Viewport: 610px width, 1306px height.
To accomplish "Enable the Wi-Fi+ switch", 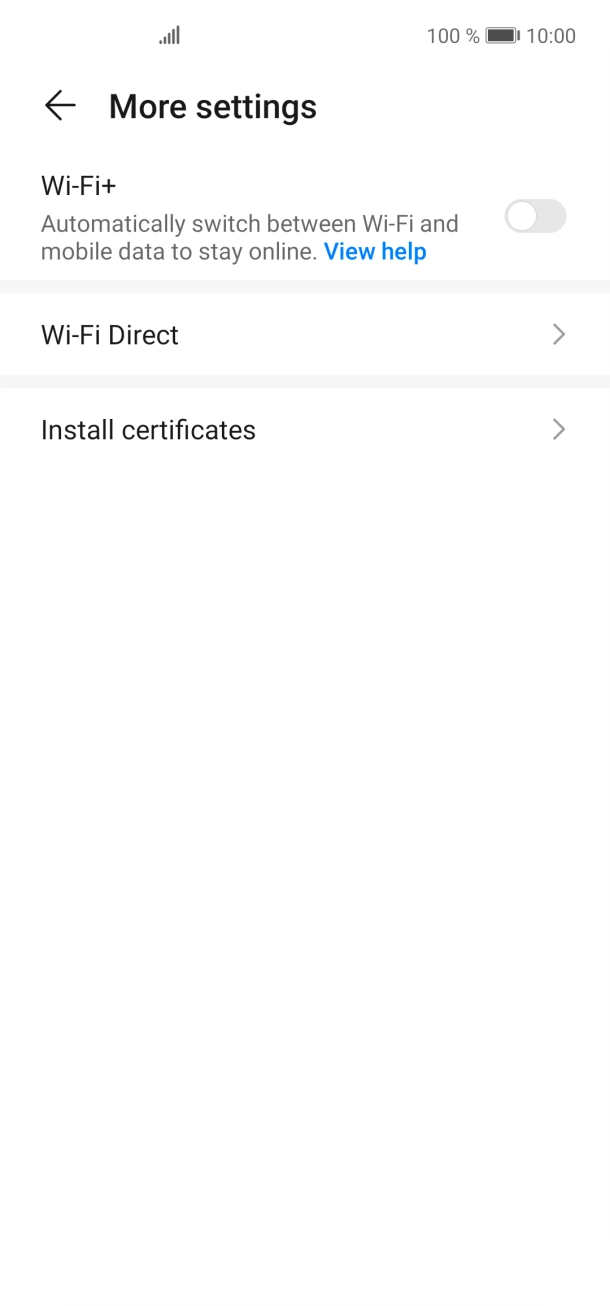I will [535, 216].
